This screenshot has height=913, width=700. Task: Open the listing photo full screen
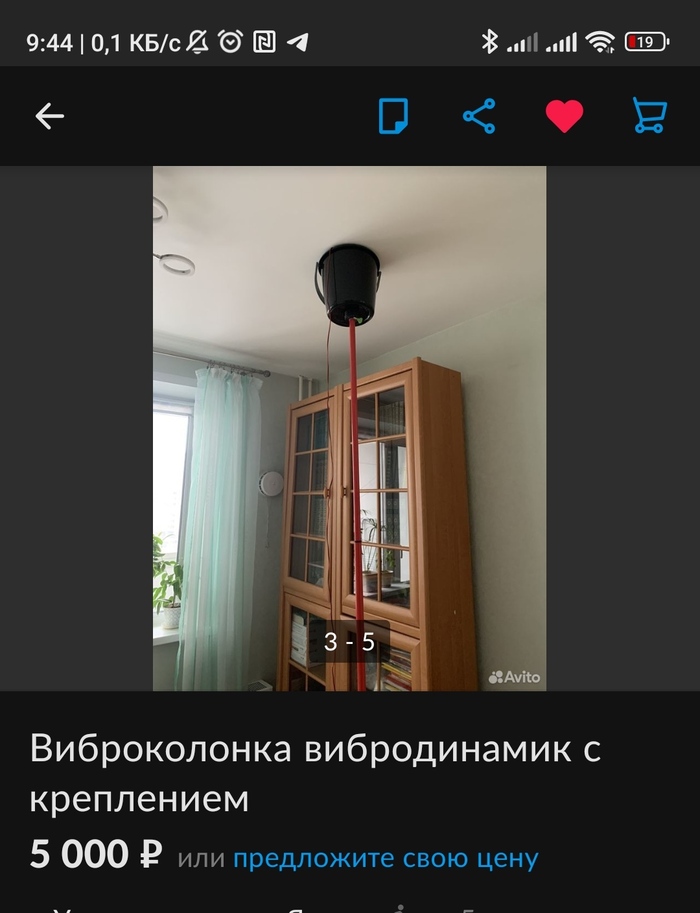pyautogui.click(x=349, y=428)
